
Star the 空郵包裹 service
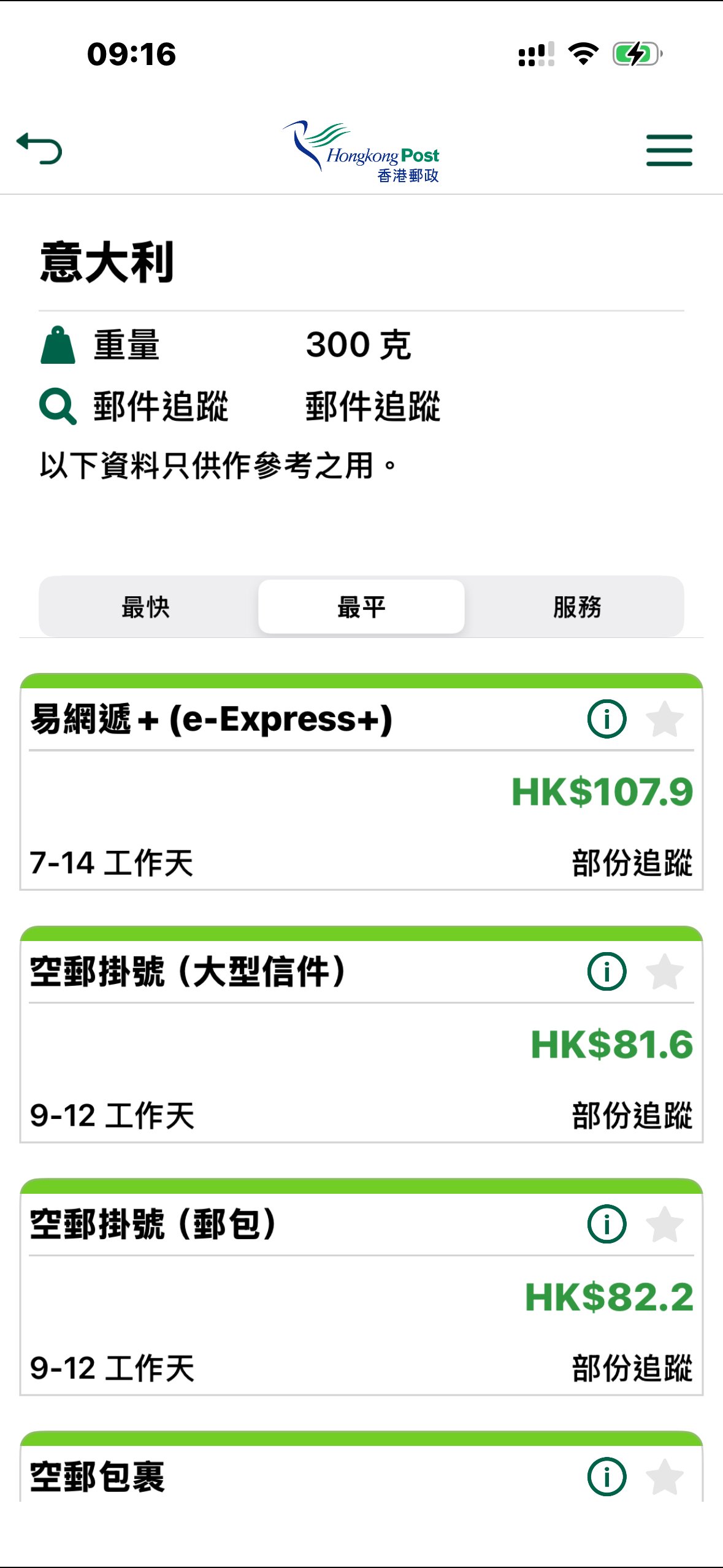664,1477
